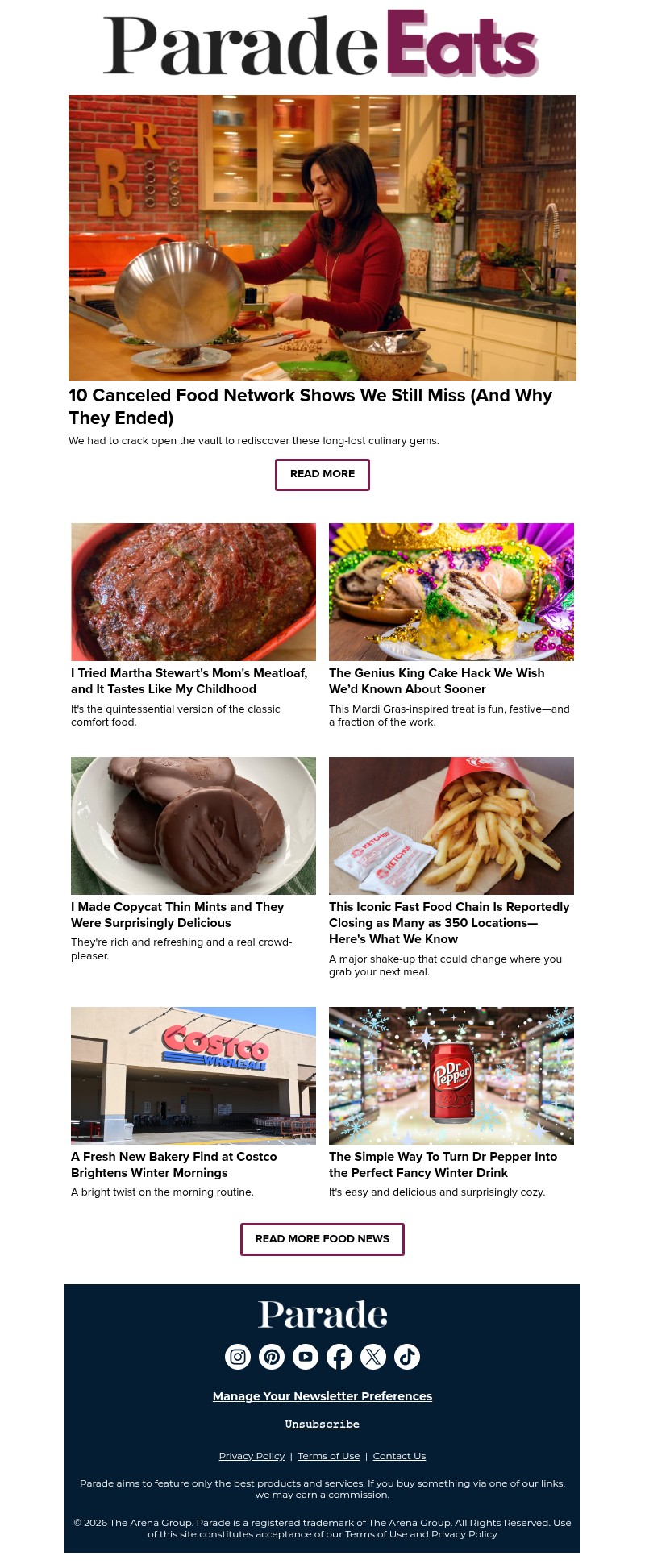Viewport: 645px width, 1568px height.
Task: Click the Martha Stewart meatloaf image
Action: [x=193, y=591]
